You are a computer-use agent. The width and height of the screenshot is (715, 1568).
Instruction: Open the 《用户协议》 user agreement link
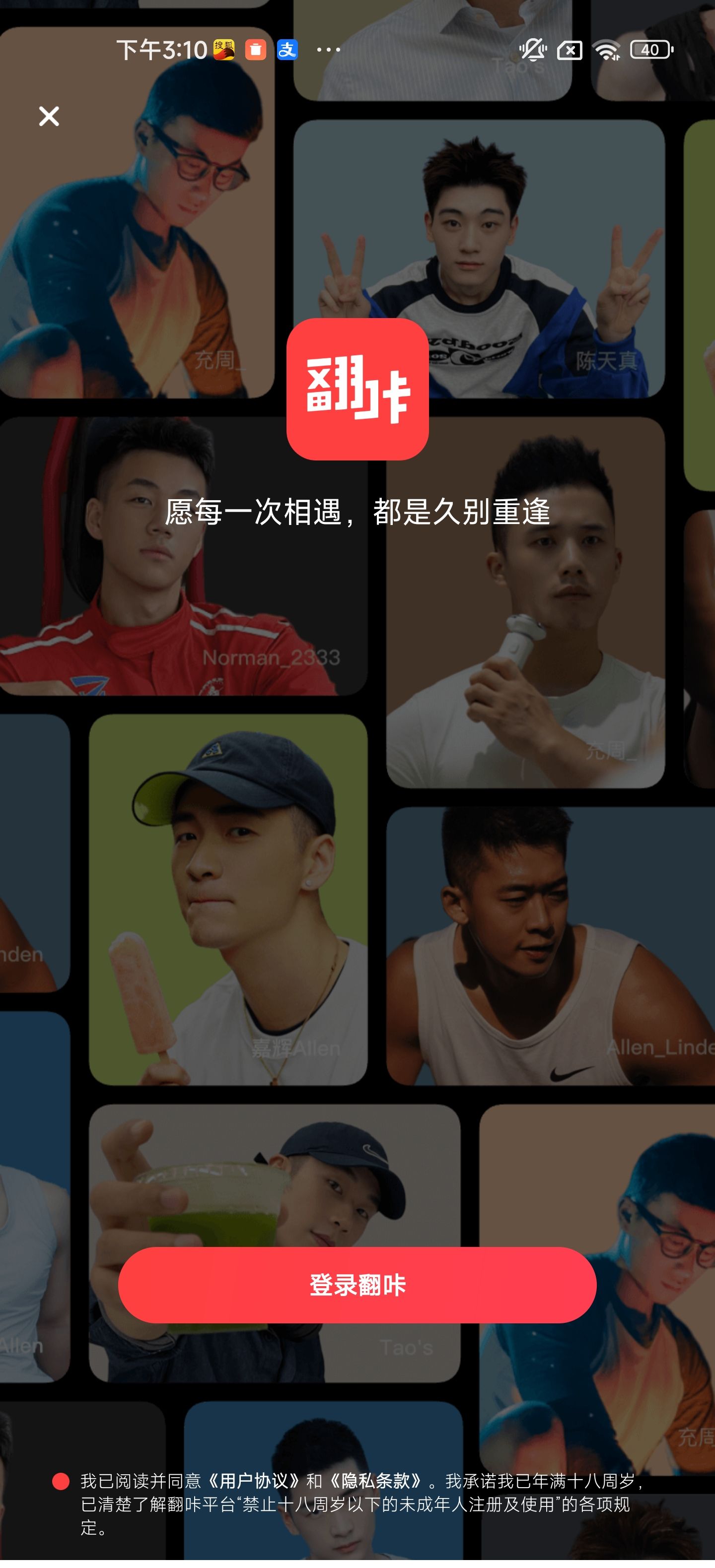pos(253,1481)
